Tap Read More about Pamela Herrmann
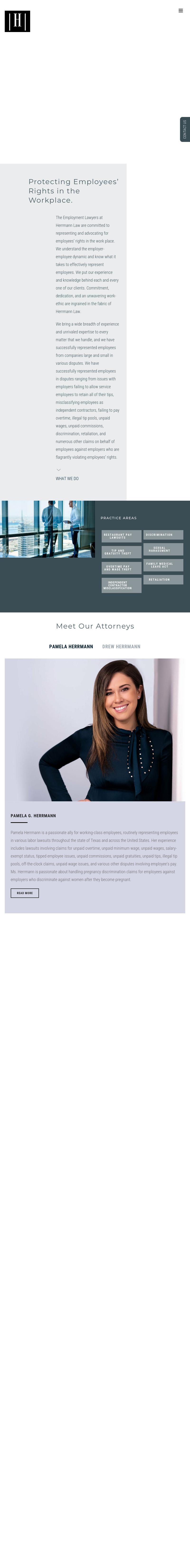This screenshot has width=190, height=1568. coord(25,893)
